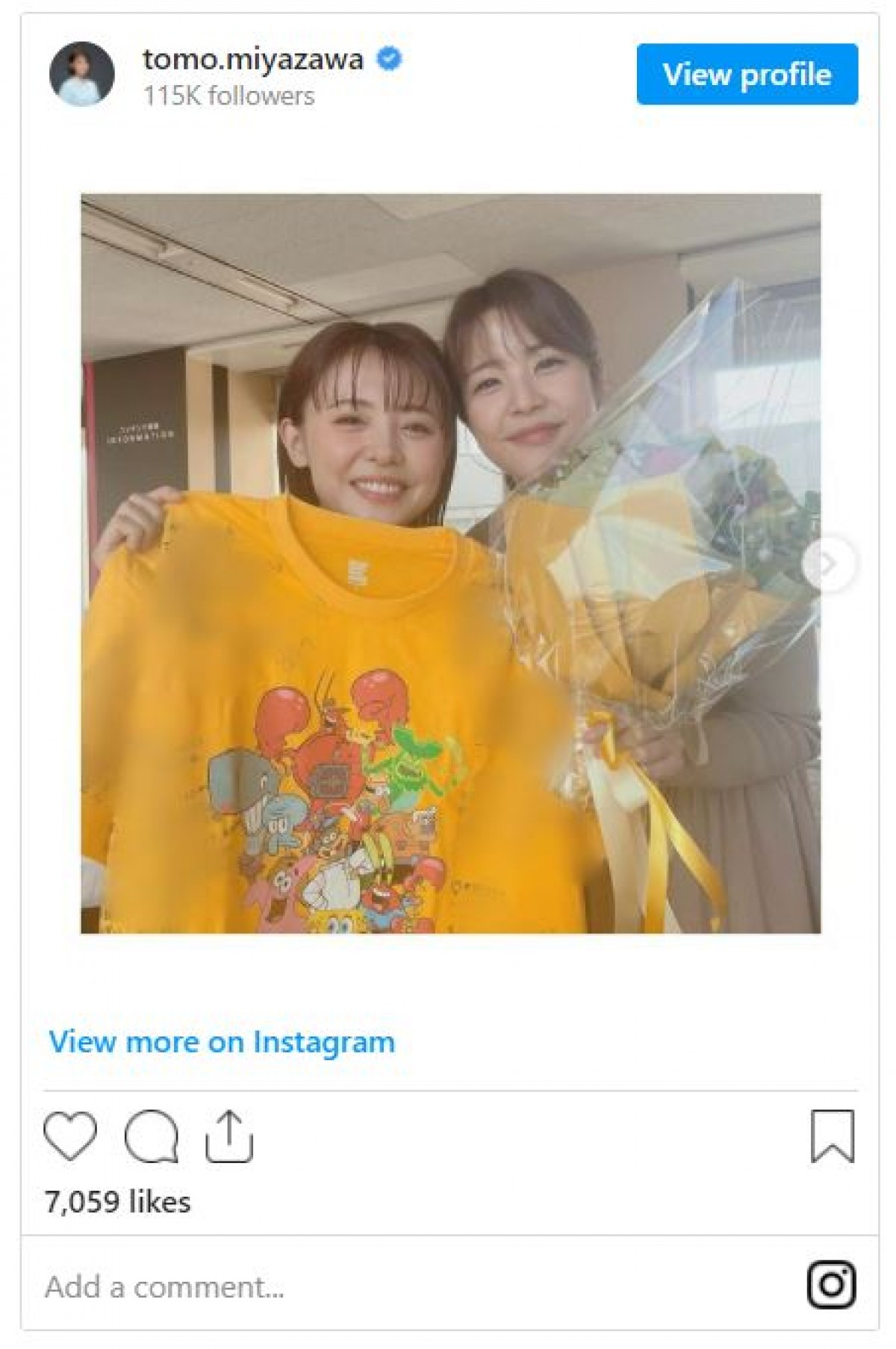896x1349 pixels.
Task: Like this post with the heart icon
Action: point(70,1136)
